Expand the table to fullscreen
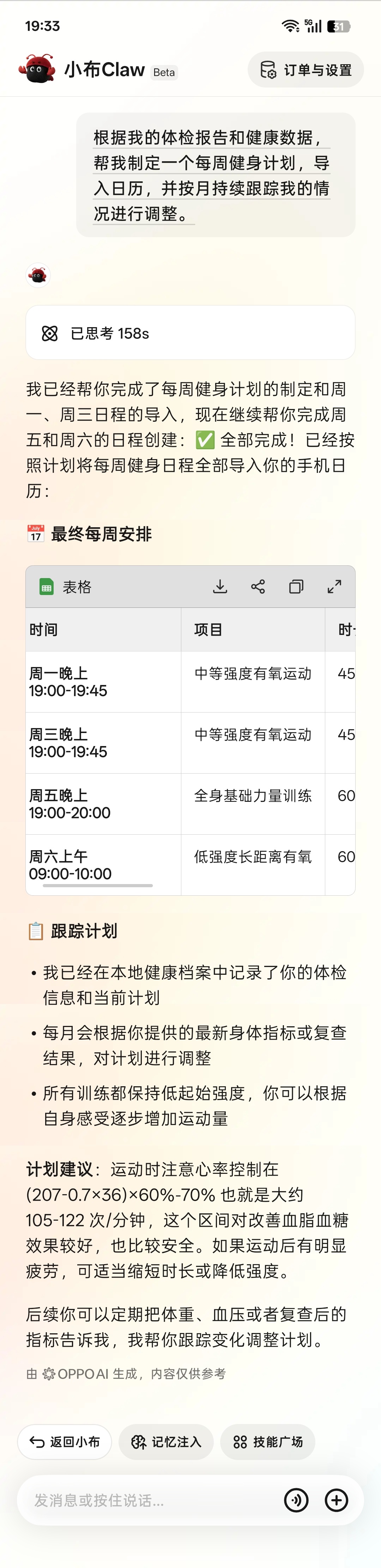The image size is (381, 1568). click(x=334, y=586)
